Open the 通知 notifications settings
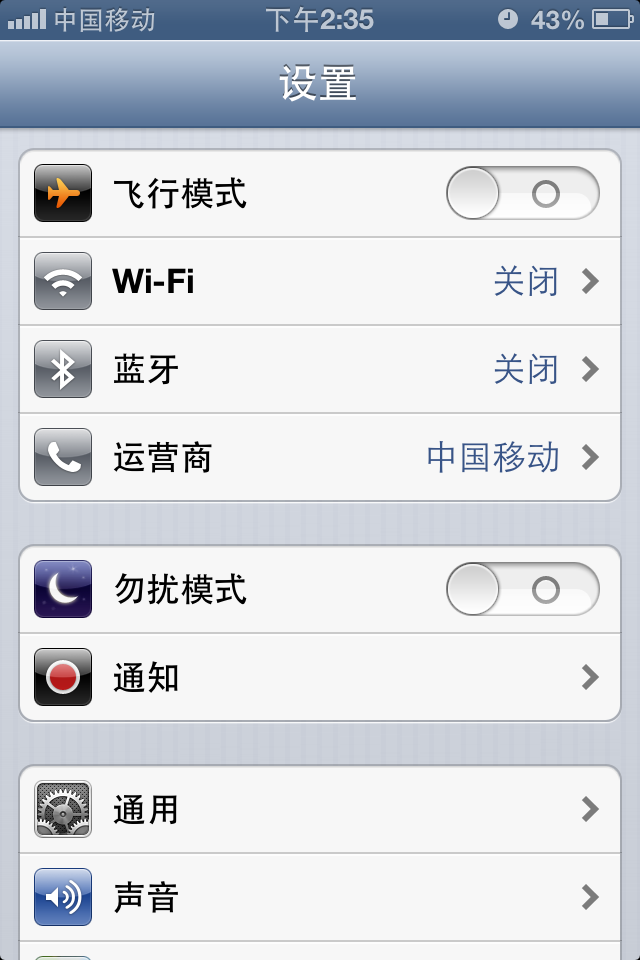 pos(320,677)
